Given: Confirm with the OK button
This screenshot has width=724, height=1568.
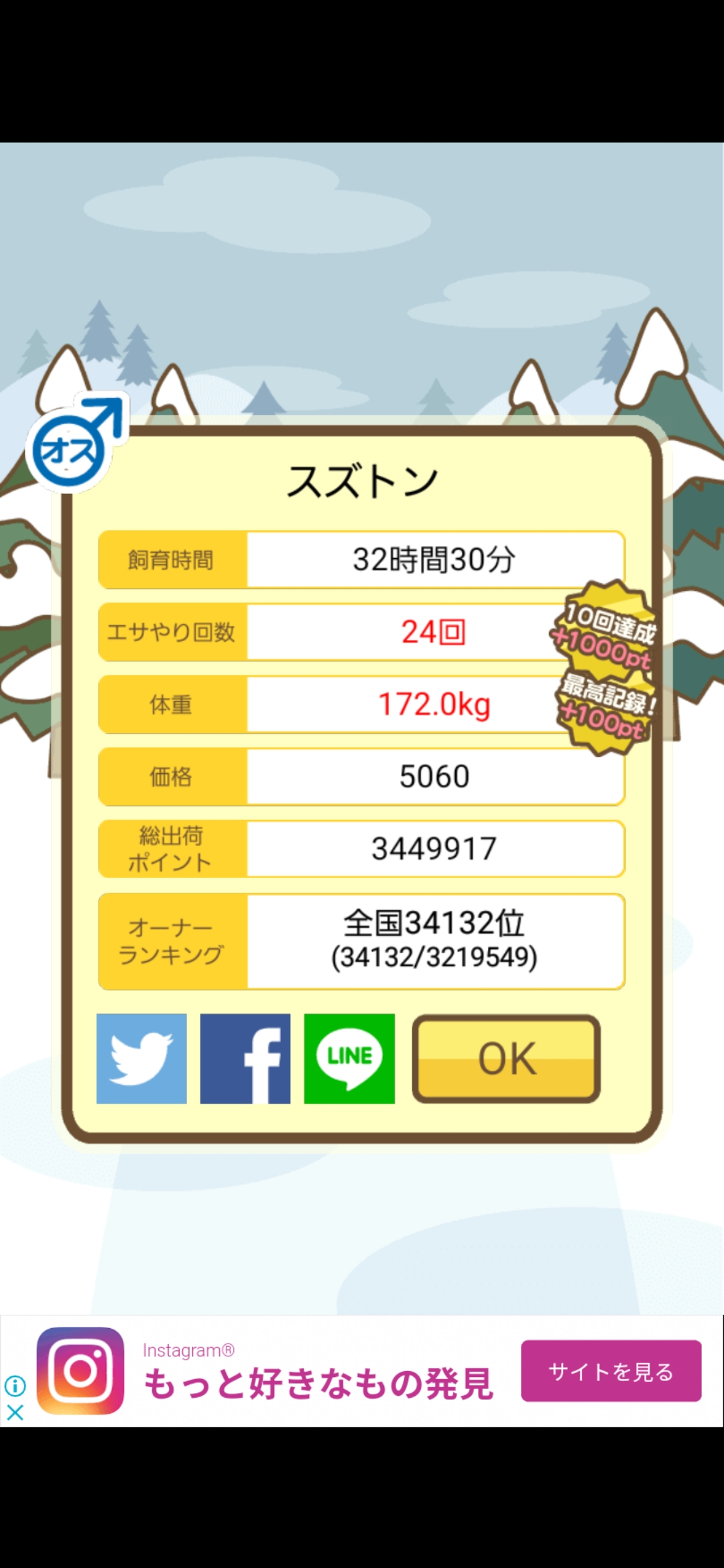Looking at the screenshot, I should click(506, 1059).
